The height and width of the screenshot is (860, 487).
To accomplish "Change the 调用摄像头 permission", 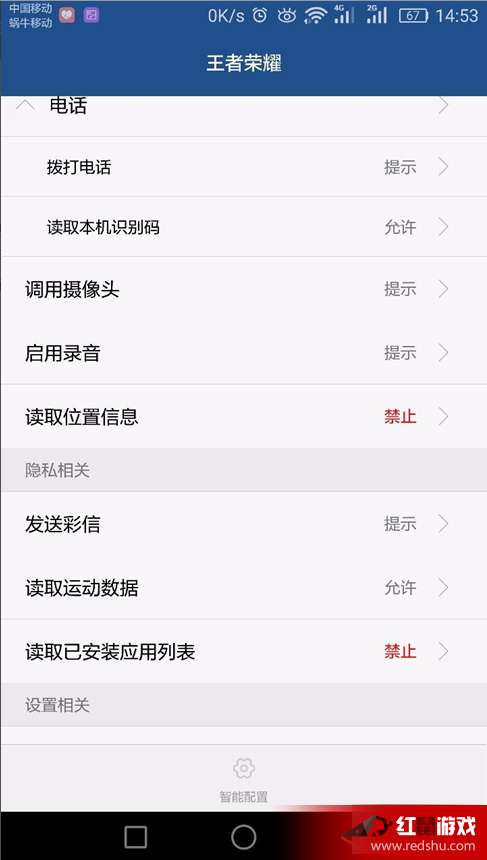I will tap(244, 289).
